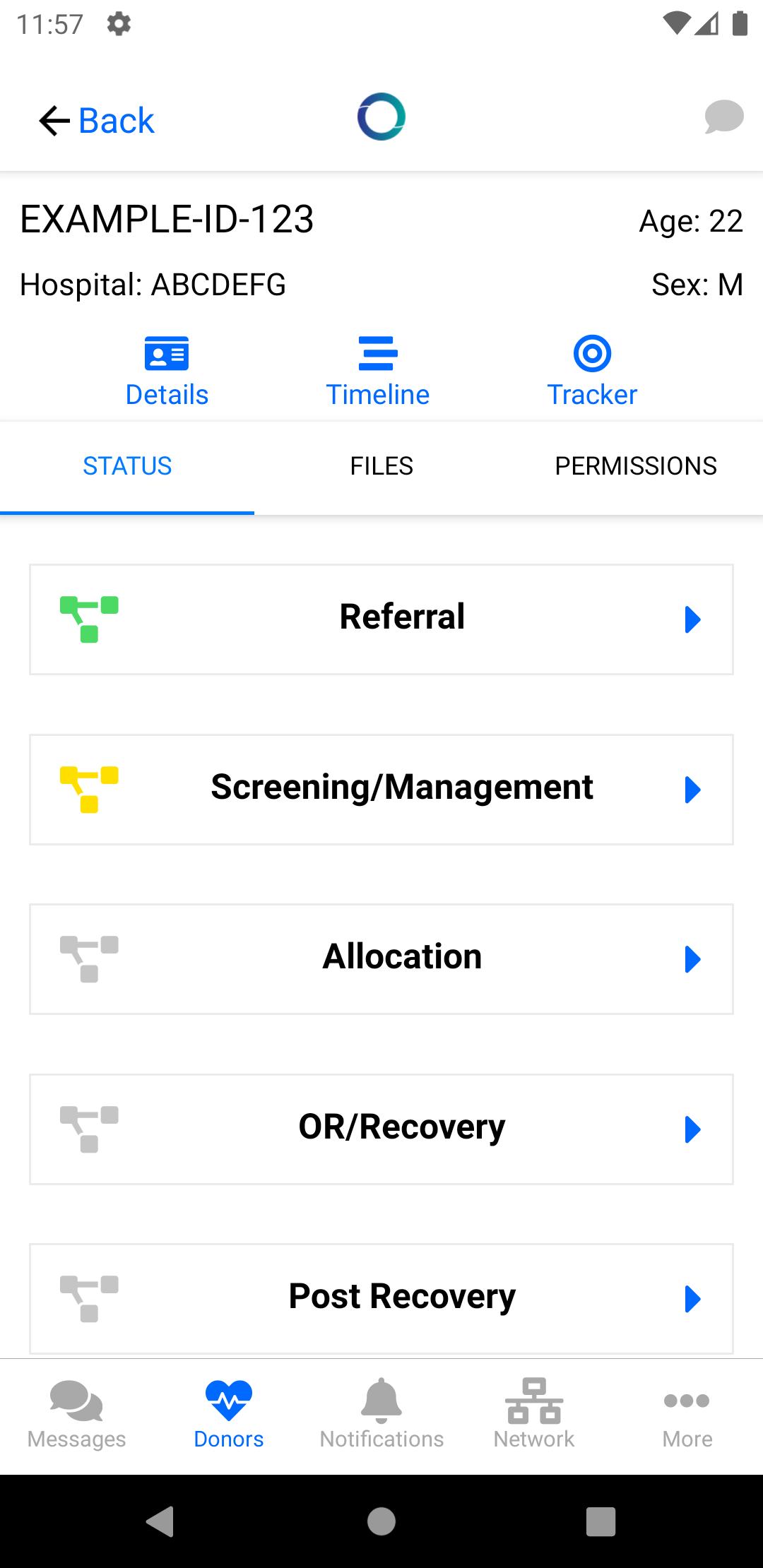
Task: Select the Donors bottom tab
Action: pyautogui.click(x=229, y=1415)
